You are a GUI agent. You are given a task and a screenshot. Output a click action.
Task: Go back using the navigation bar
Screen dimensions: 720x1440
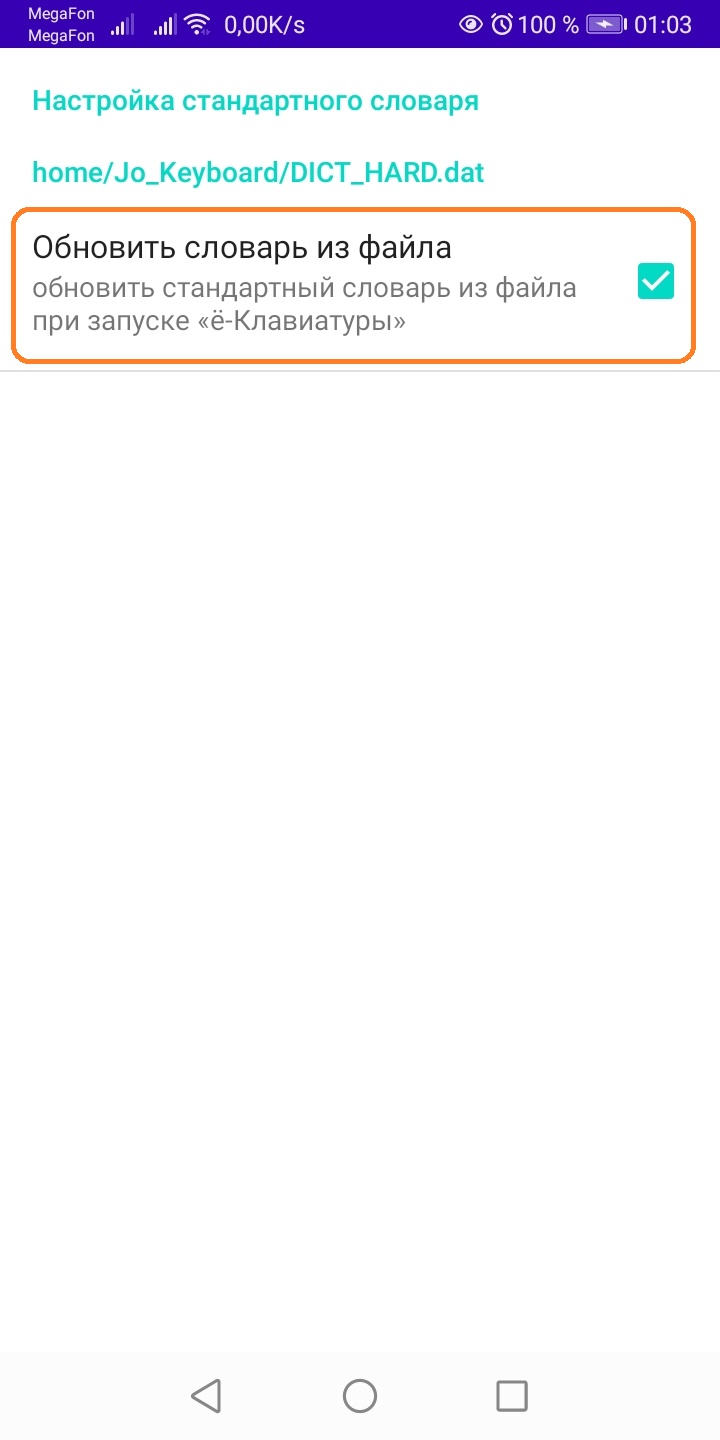[x=206, y=1395]
